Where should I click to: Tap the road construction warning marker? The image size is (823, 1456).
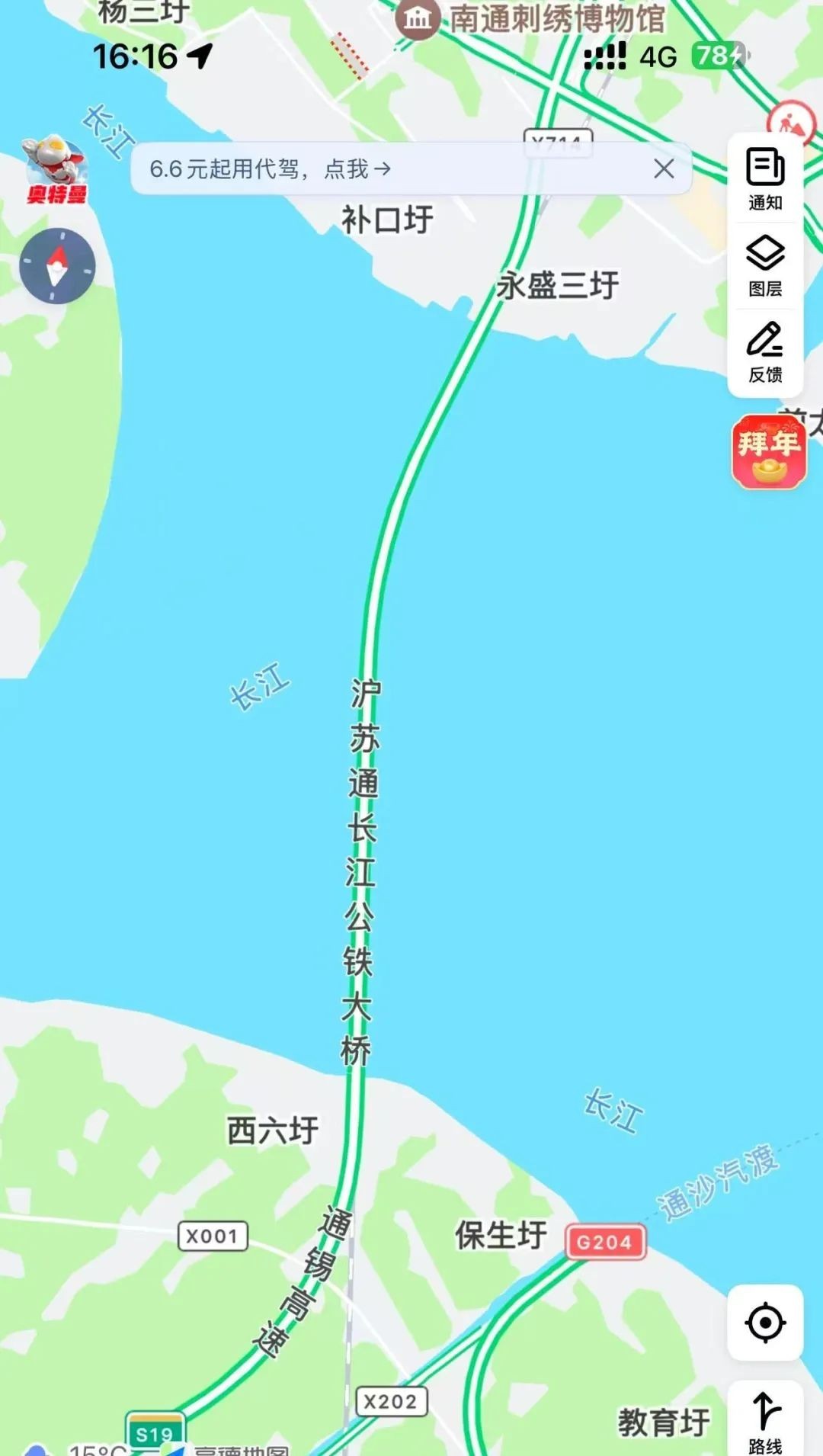791,120
